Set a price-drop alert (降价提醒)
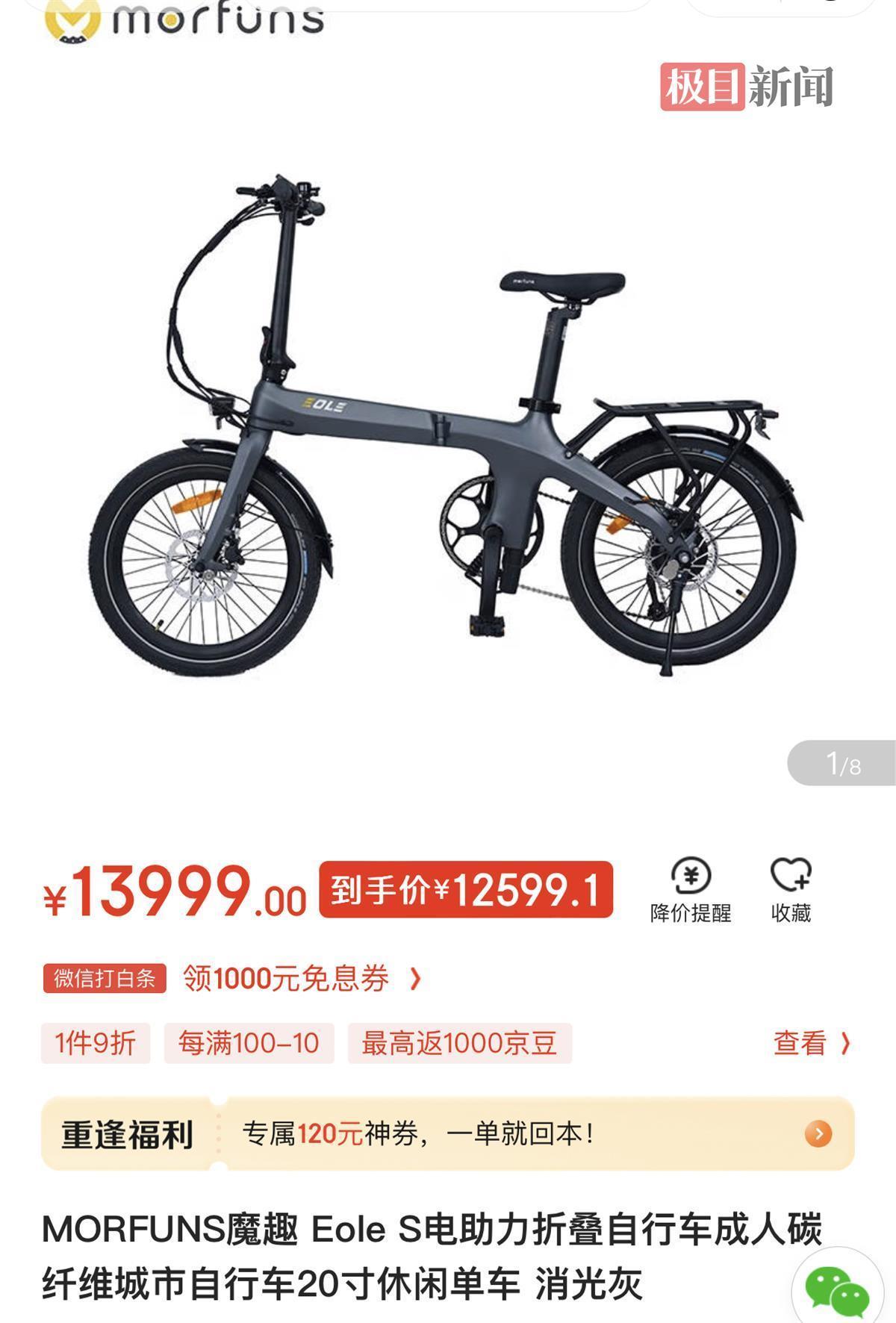The width and height of the screenshot is (896, 1323). pyautogui.click(x=691, y=890)
